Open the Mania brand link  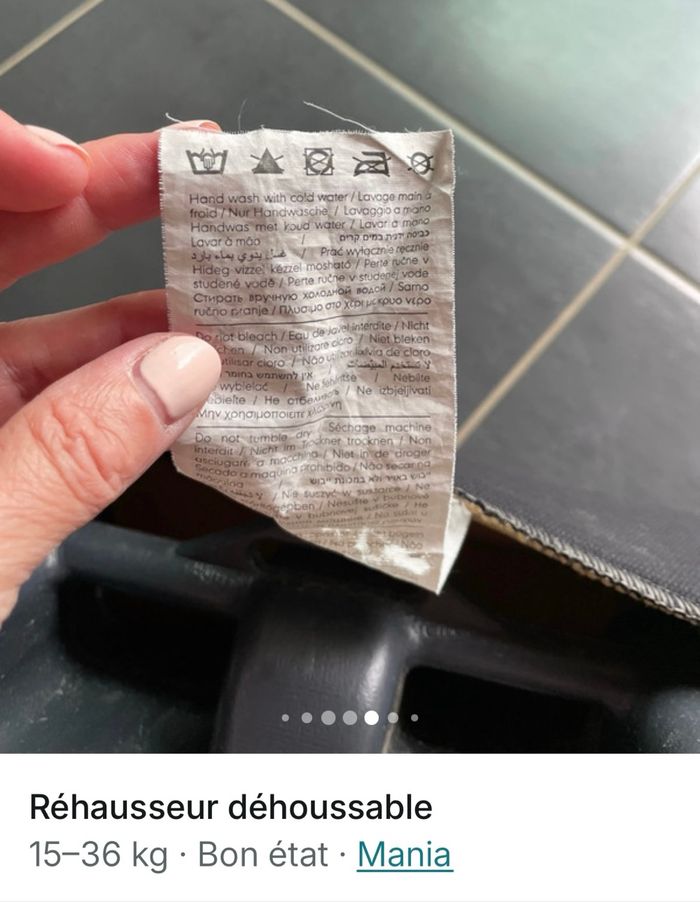pyautogui.click(x=404, y=855)
